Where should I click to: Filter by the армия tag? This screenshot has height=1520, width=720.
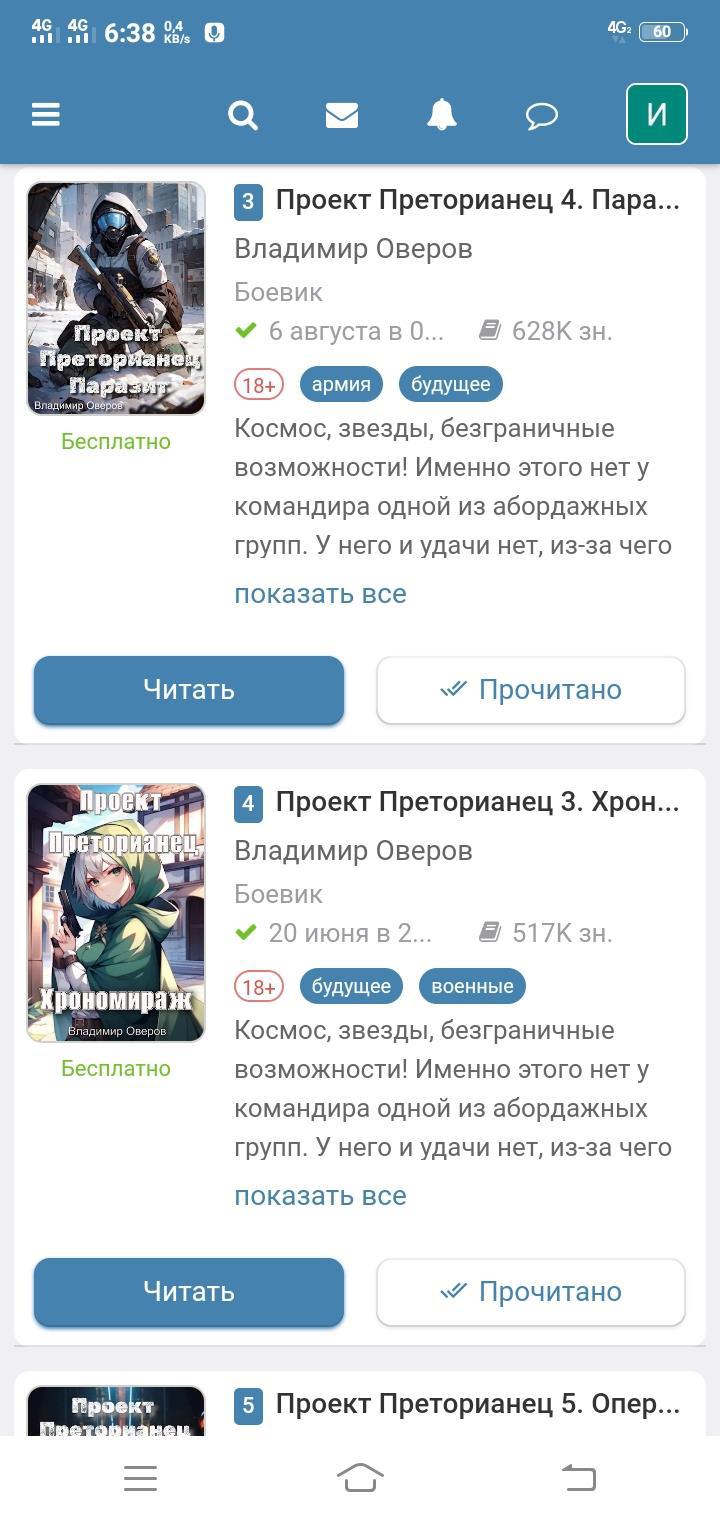pos(341,384)
